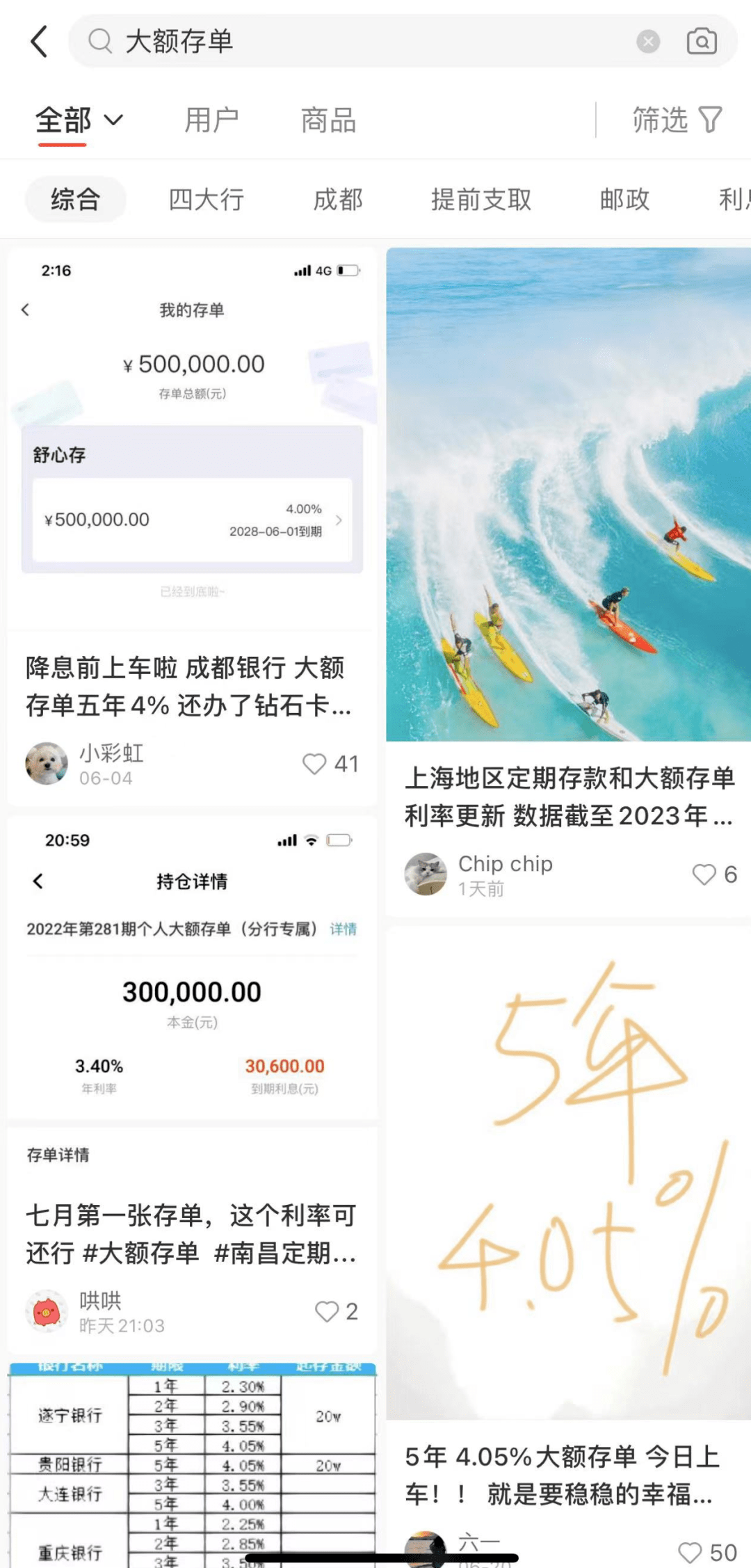Like Chip chip's post
The width and height of the screenshot is (751, 1568).
pos(704,874)
